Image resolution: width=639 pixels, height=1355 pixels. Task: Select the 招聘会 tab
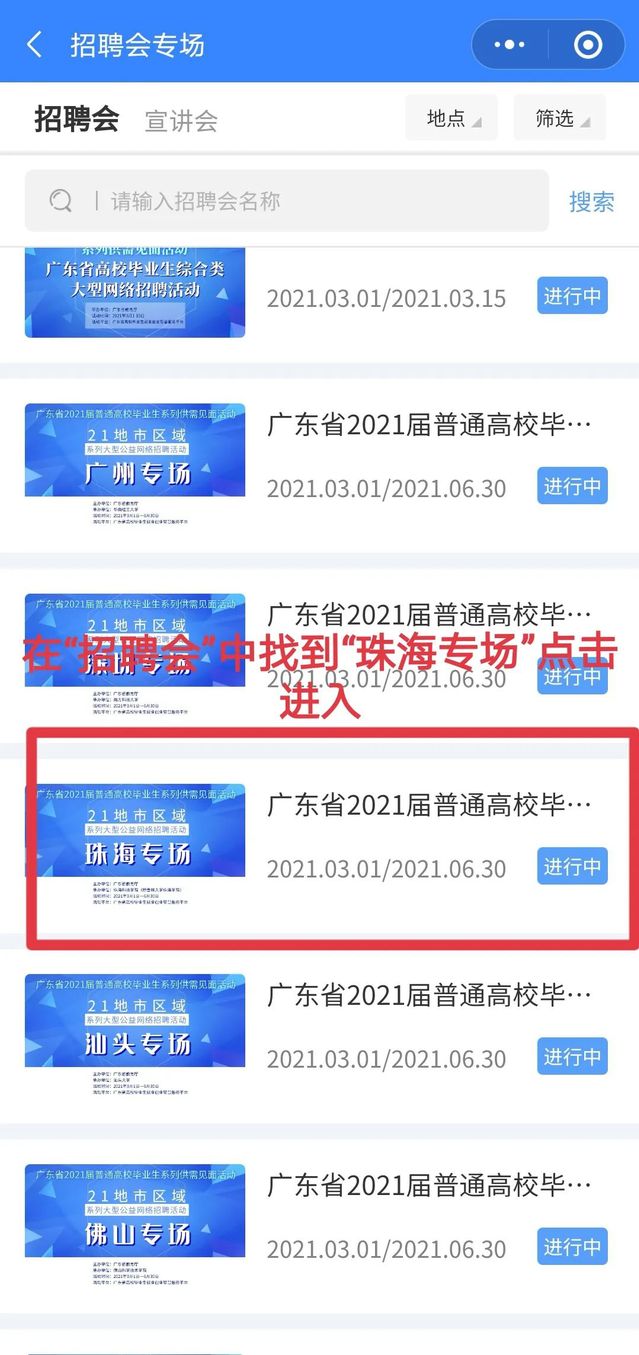click(x=76, y=119)
